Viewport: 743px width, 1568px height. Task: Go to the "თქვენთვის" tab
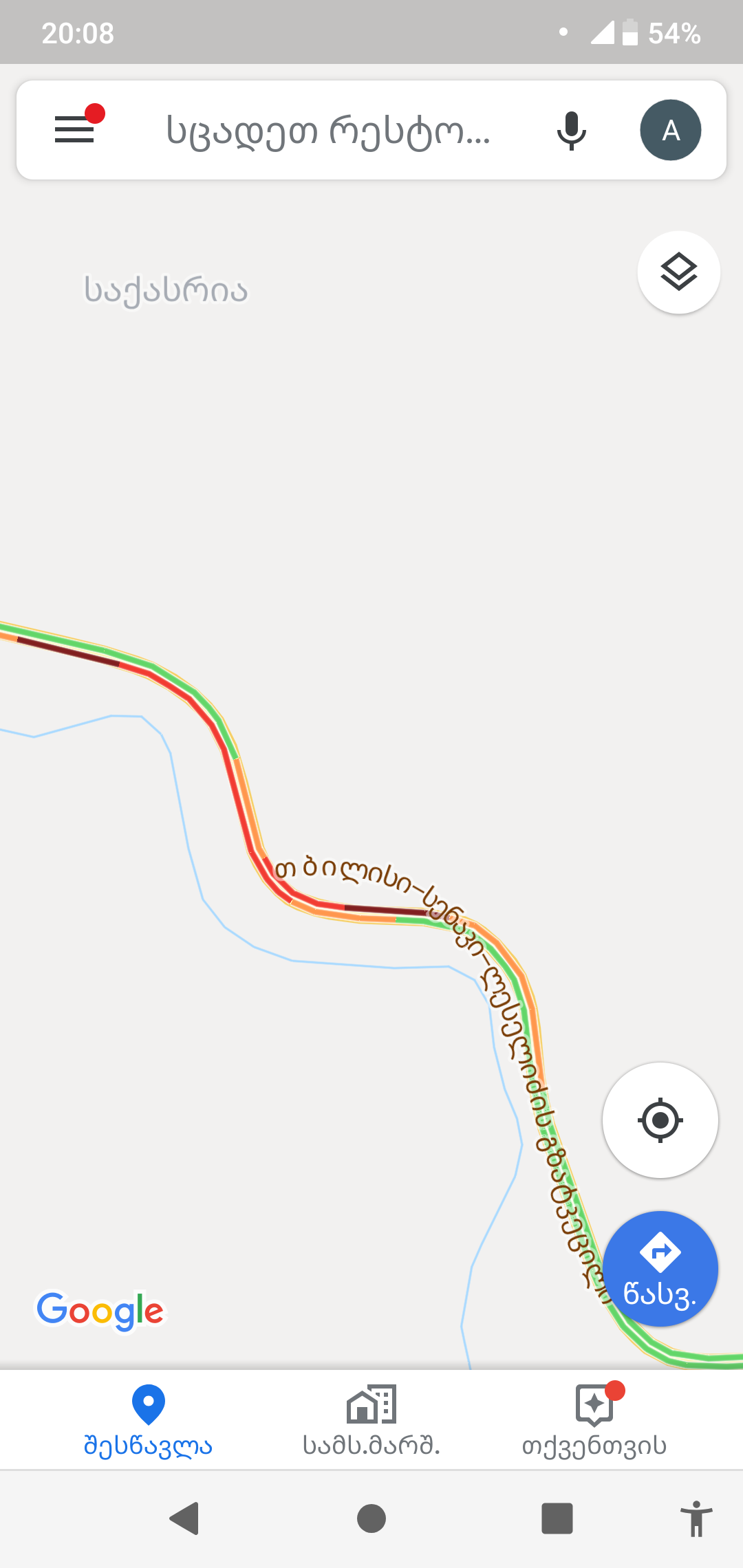[x=594, y=1419]
